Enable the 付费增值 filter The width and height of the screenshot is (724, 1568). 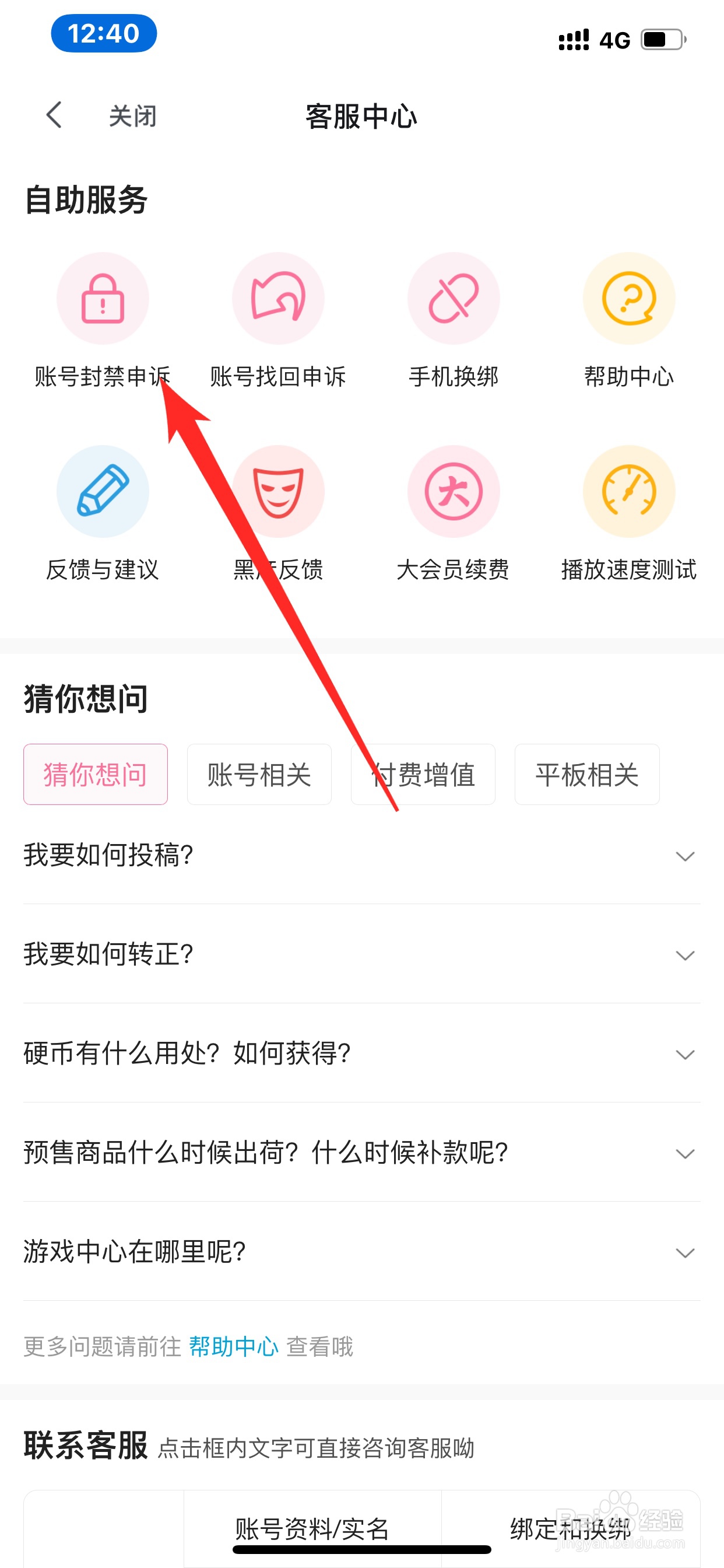coord(422,774)
